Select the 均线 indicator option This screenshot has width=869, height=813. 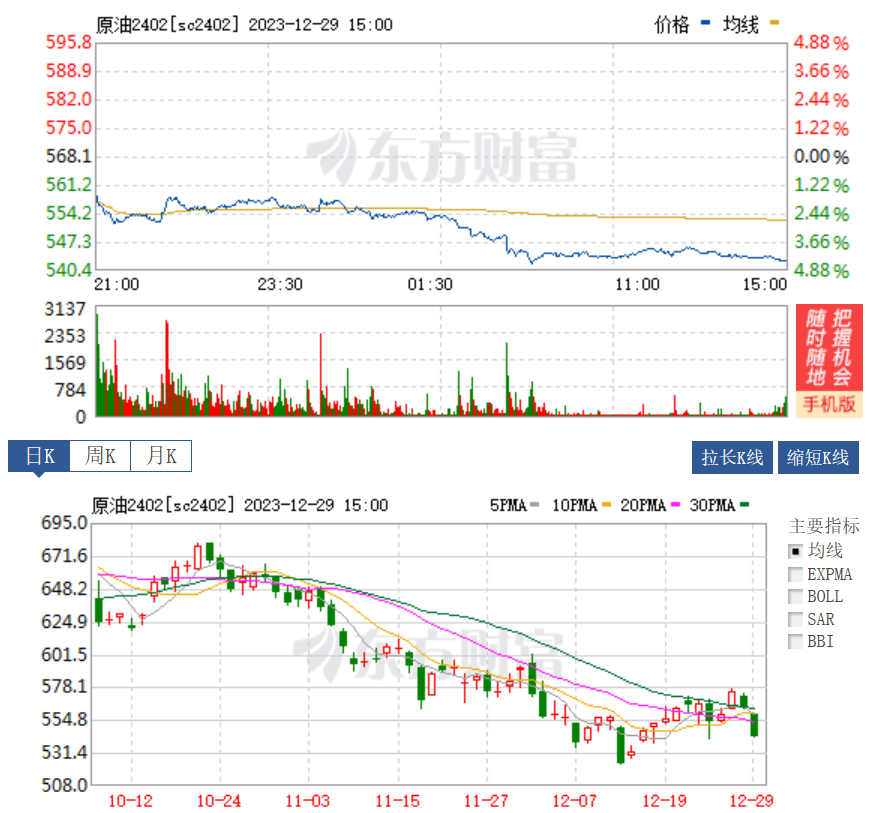click(x=795, y=551)
